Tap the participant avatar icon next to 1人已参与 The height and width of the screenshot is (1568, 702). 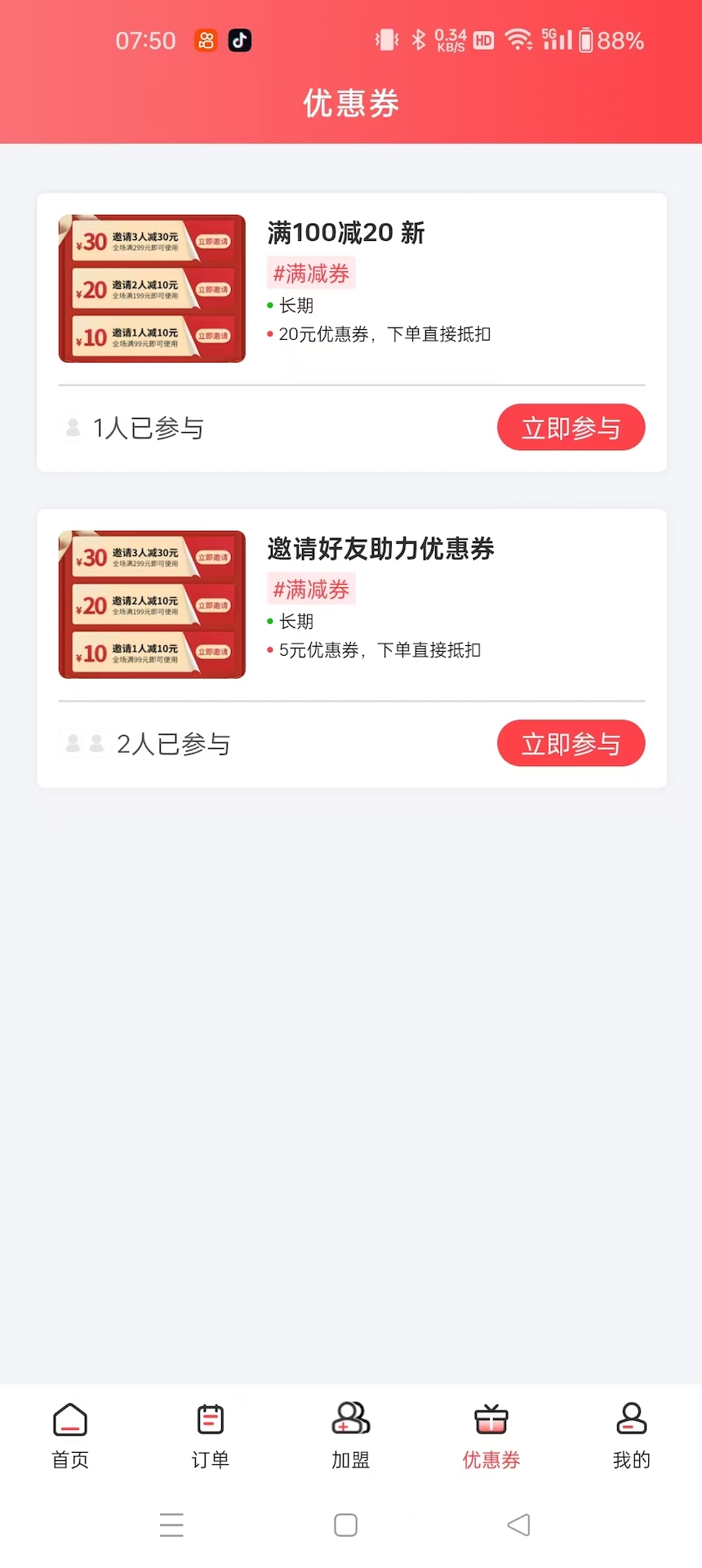(x=73, y=427)
